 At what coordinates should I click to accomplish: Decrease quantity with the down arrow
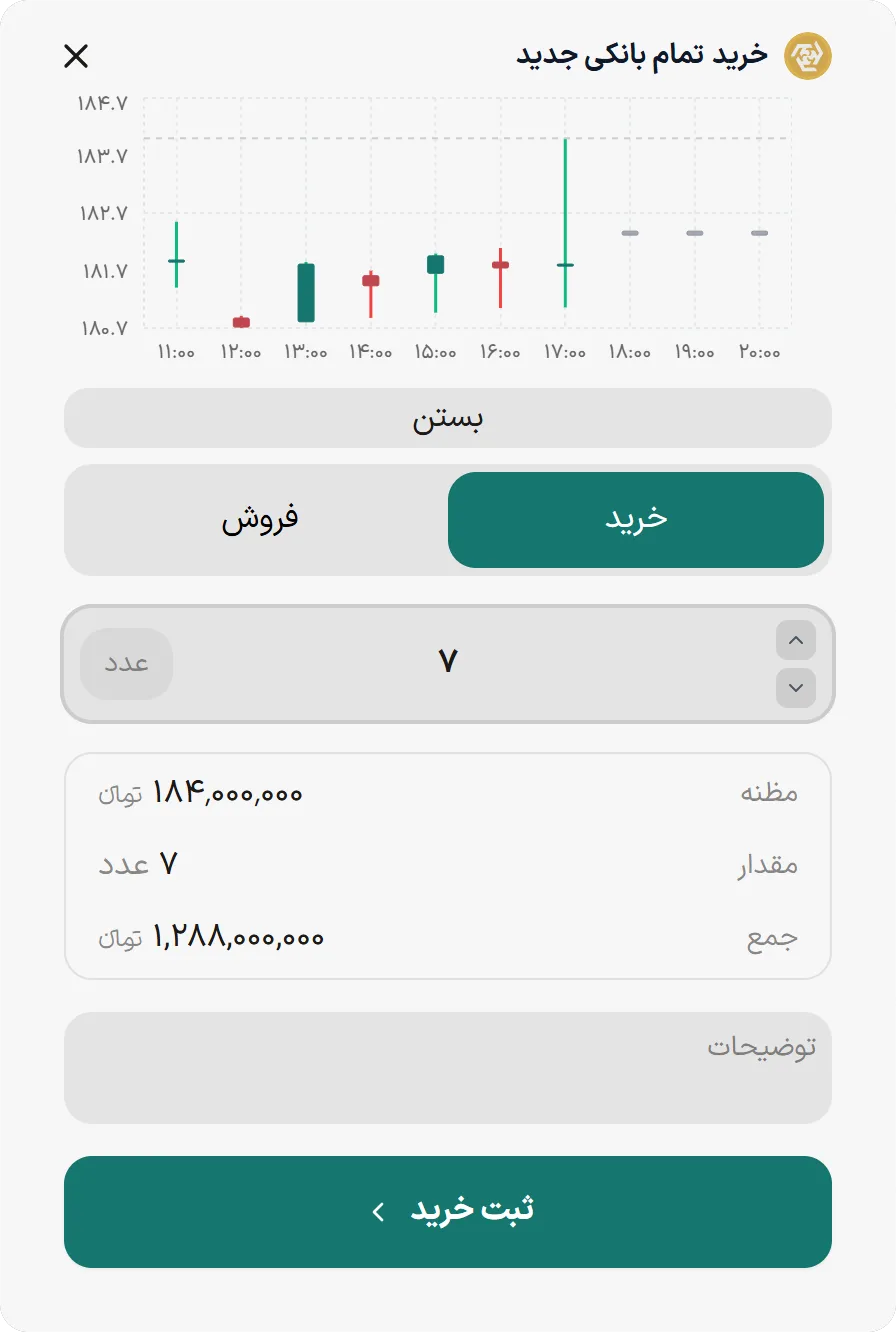796,688
